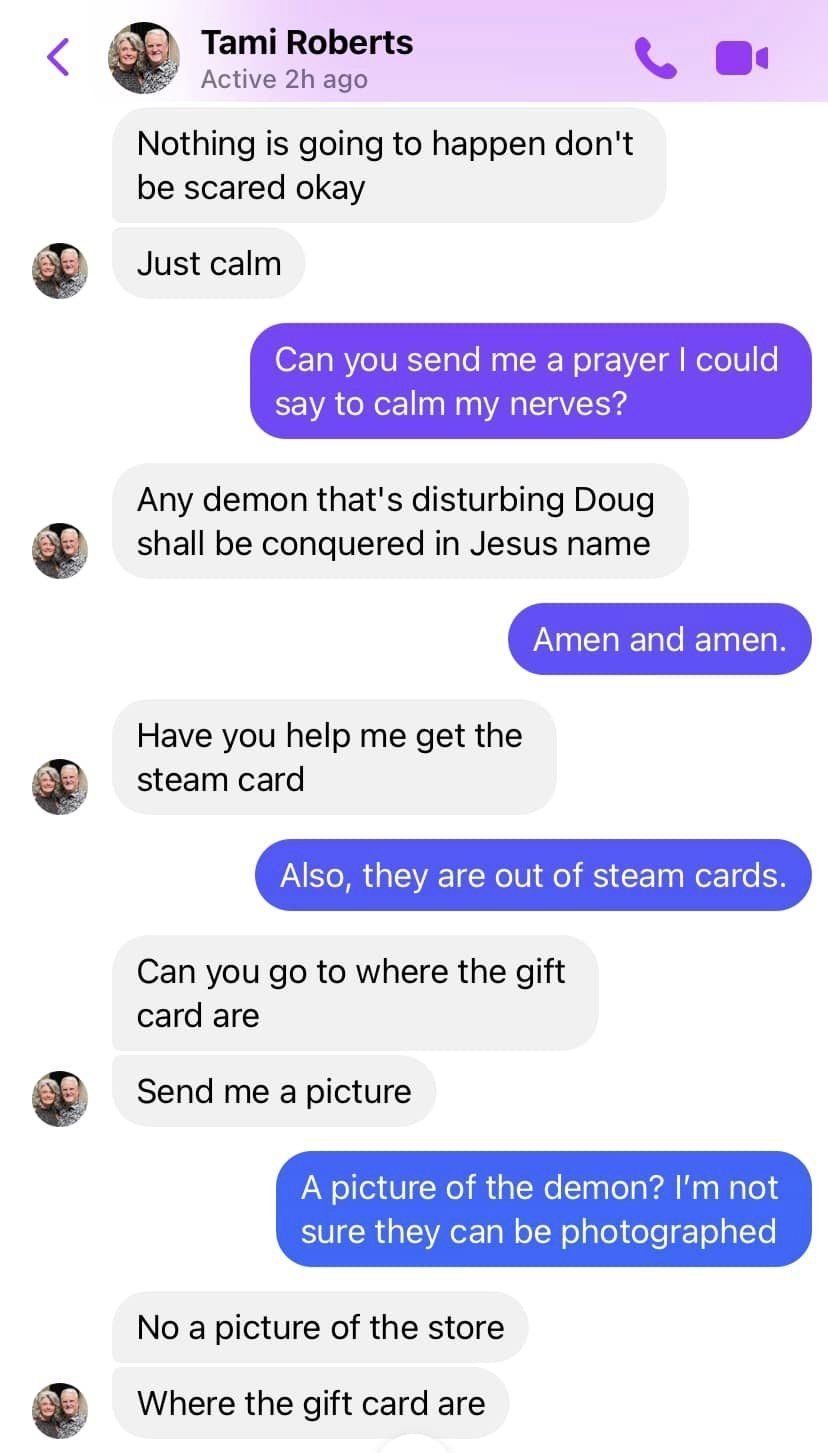Click the avatar beside 'Where the gift card are'
828x1453 pixels.
pyautogui.click(x=60, y=1408)
